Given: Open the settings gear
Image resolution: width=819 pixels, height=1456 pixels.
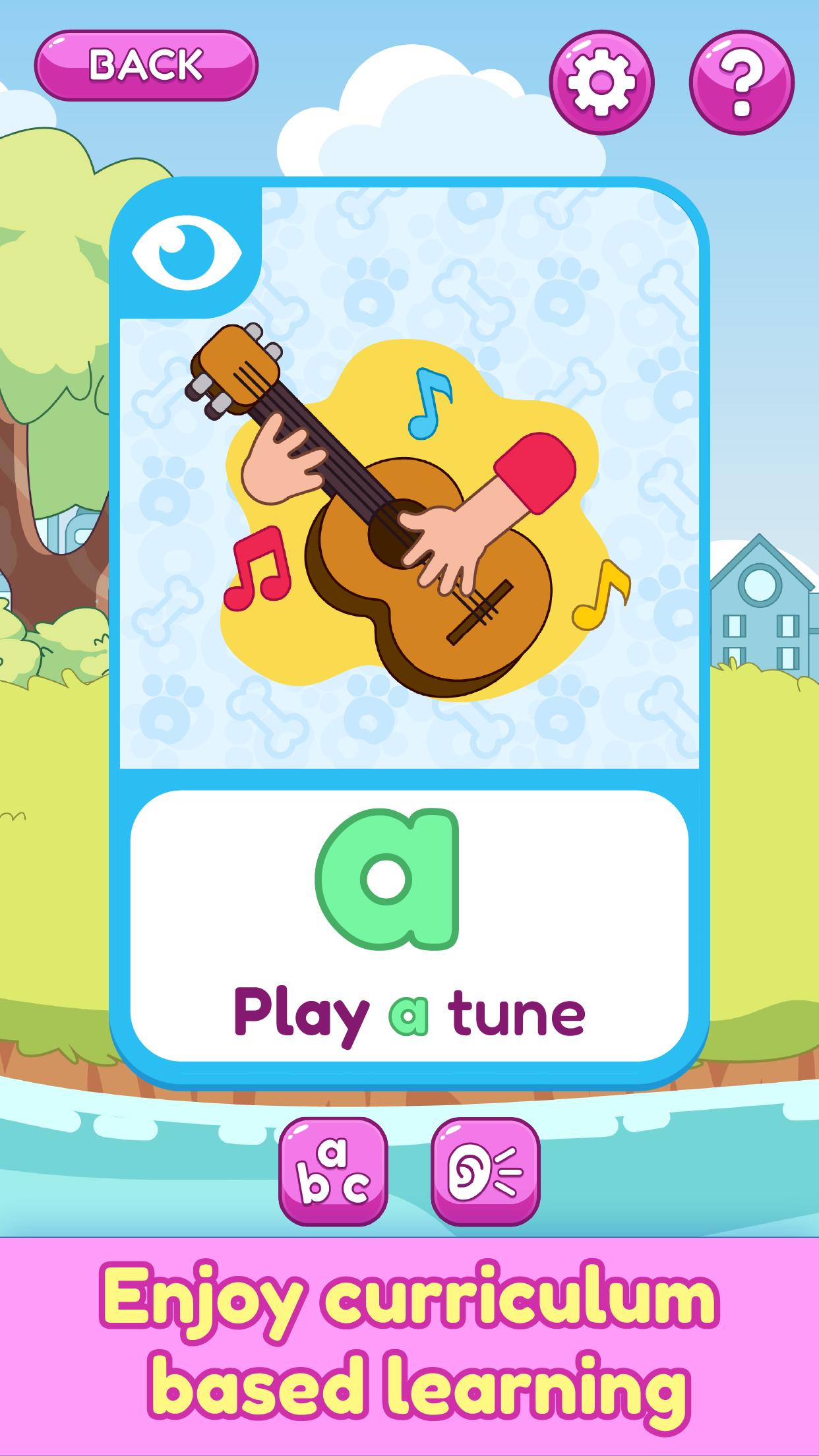Looking at the screenshot, I should (x=601, y=82).
